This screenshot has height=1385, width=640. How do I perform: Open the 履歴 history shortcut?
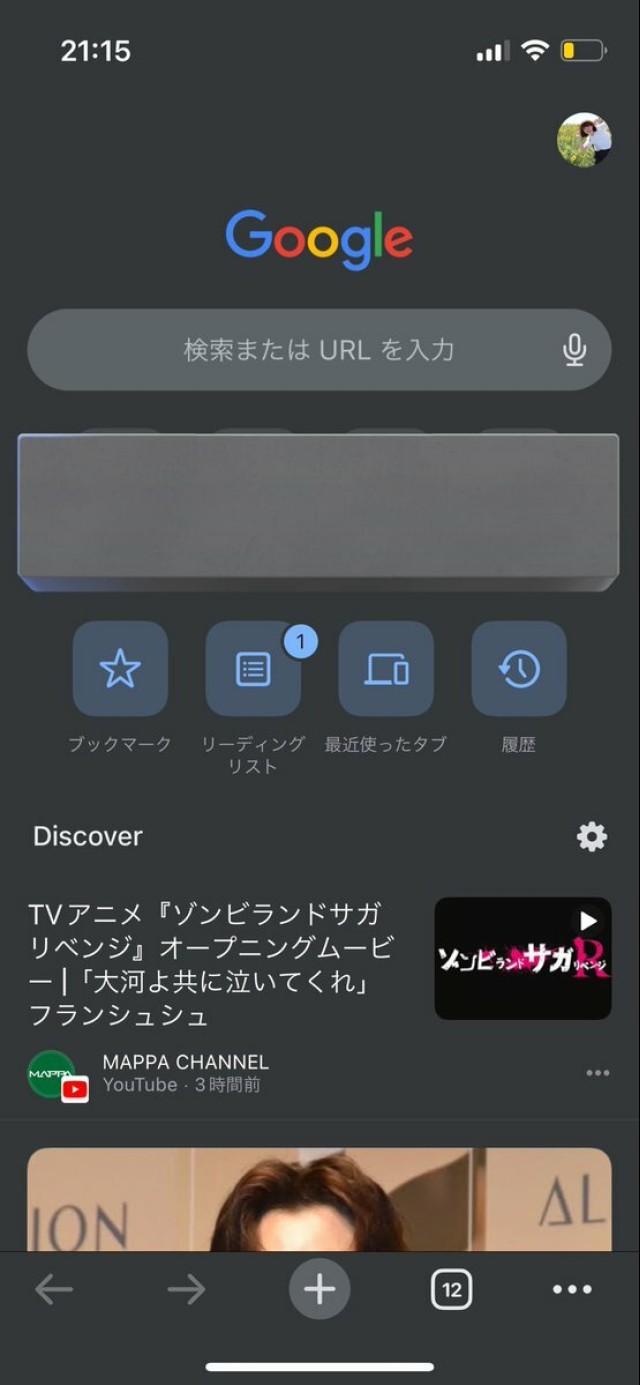tap(519, 669)
